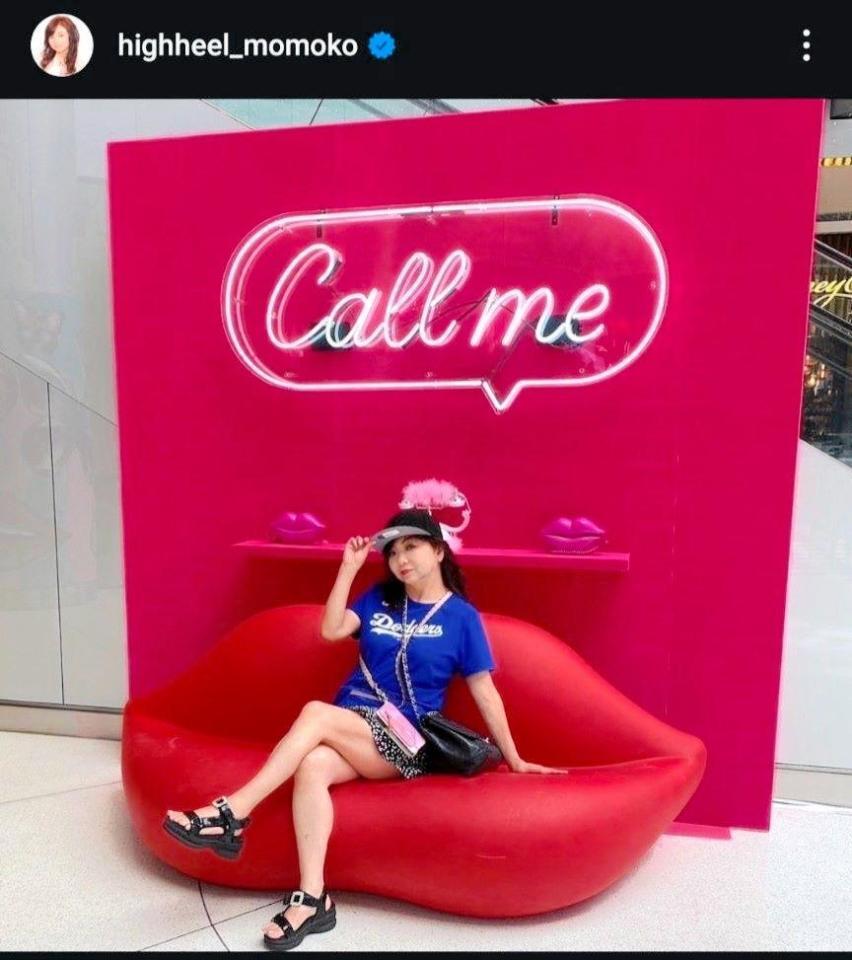Tap the highheel_momoko username
The height and width of the screenshot is (960, 852).
[237, 45]
